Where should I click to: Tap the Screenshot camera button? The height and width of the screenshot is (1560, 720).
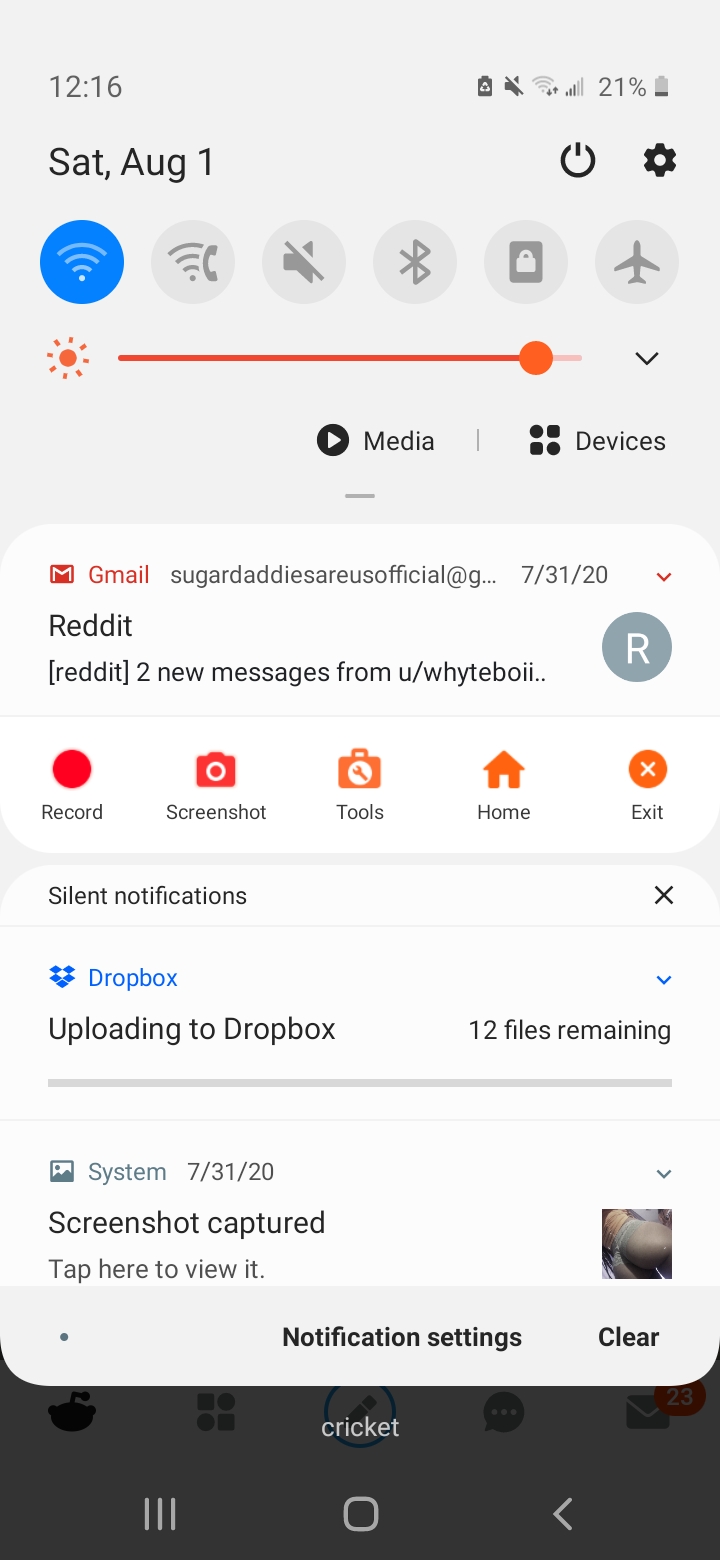coord(216,785)
